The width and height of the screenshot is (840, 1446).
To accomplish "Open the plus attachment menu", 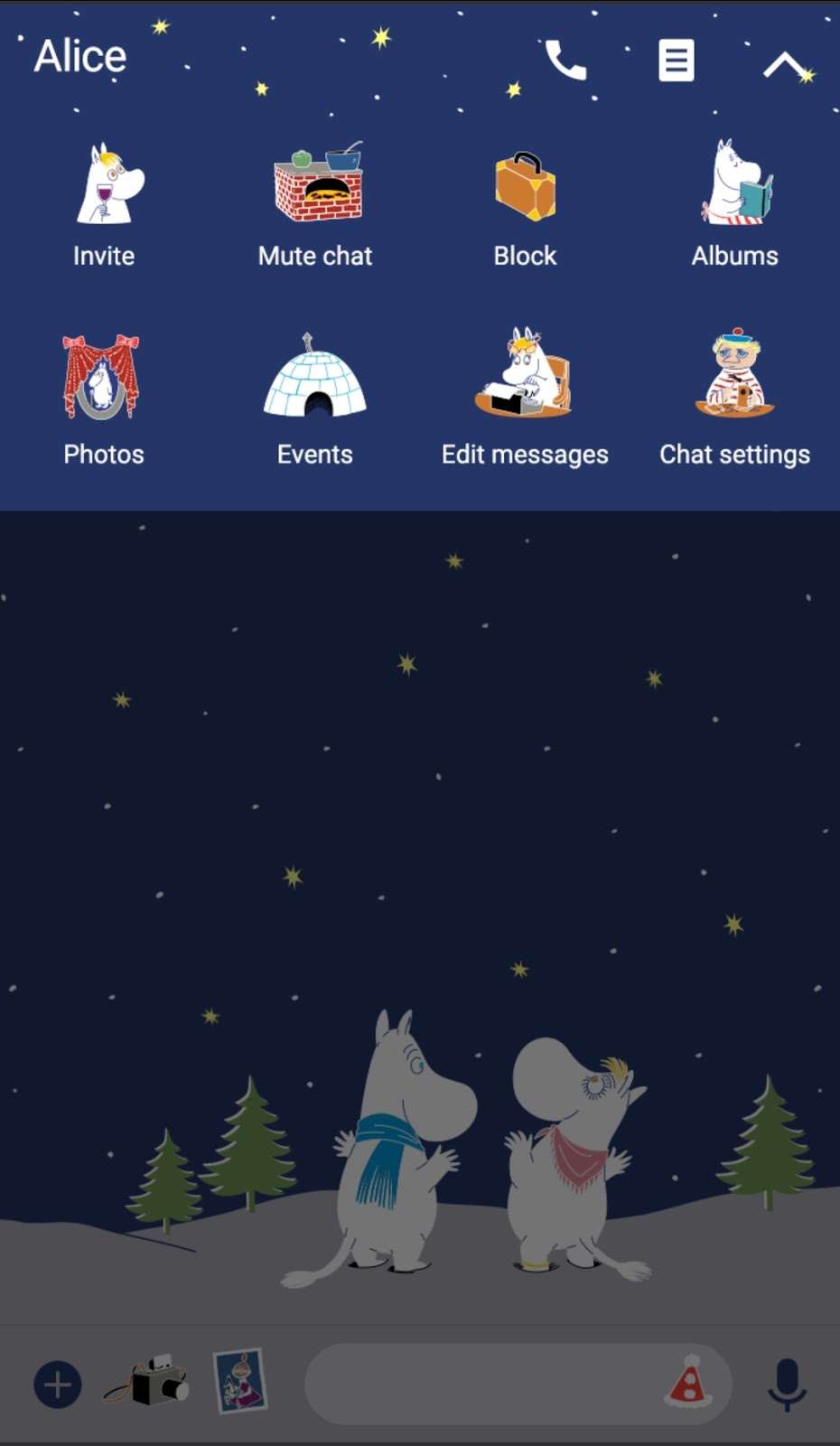I will click(58, 1384).
